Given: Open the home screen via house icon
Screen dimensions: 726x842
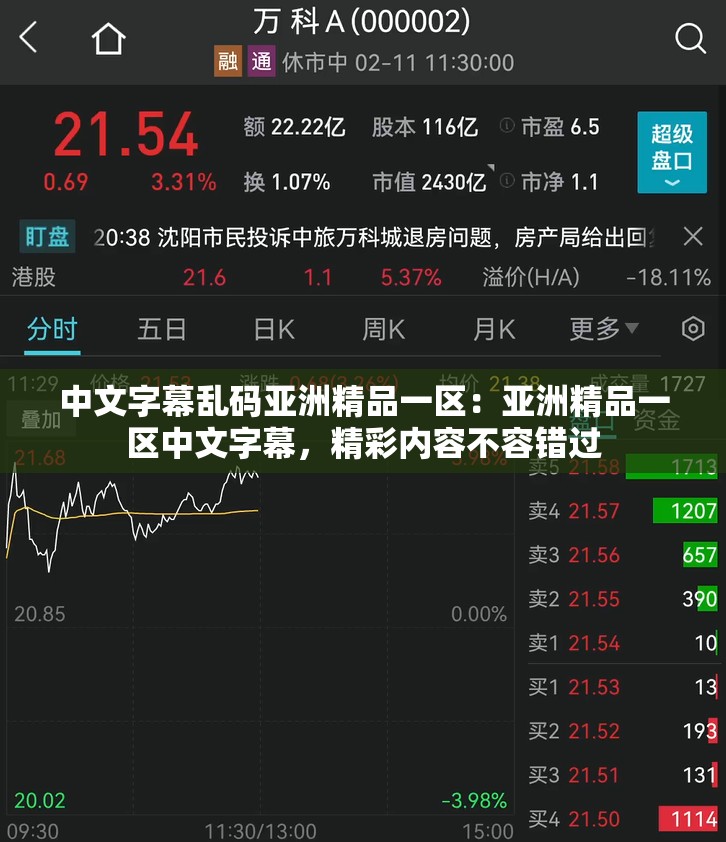Looking at the screenshot, I should (x=108, y=38).
